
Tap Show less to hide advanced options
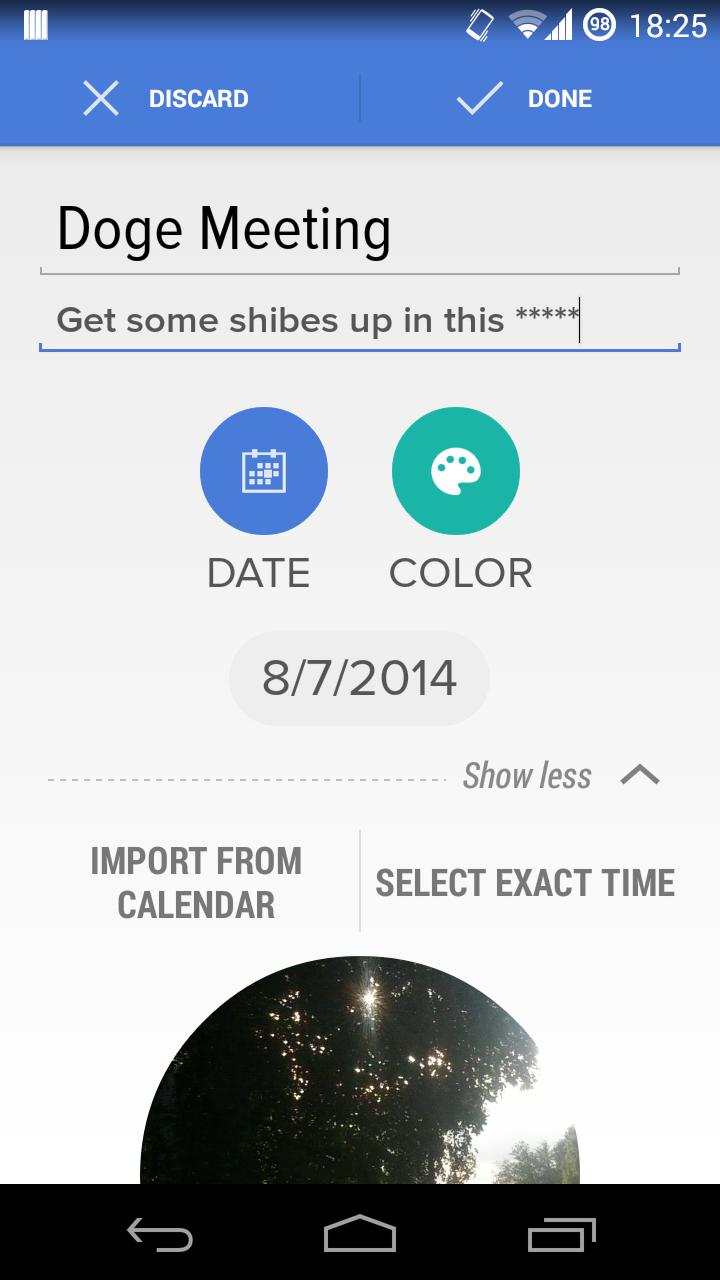tap(527, 775)
